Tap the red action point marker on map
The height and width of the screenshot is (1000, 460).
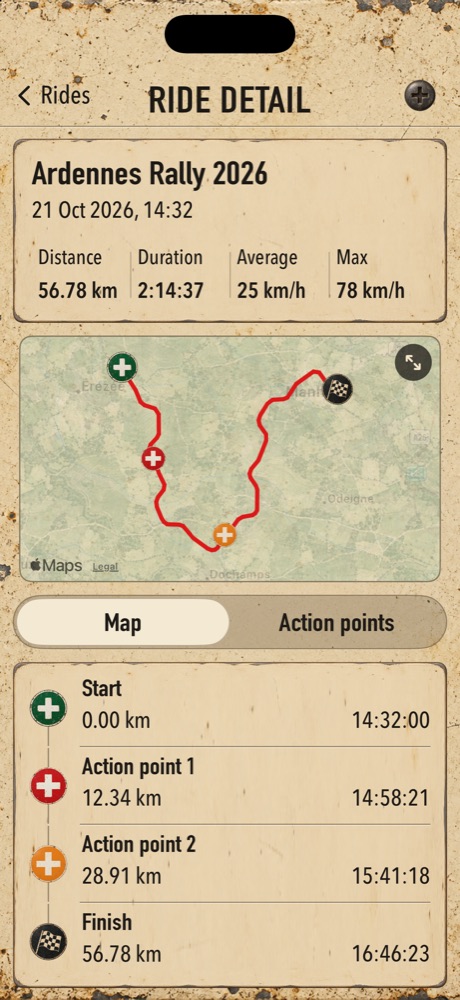point(152,457)
